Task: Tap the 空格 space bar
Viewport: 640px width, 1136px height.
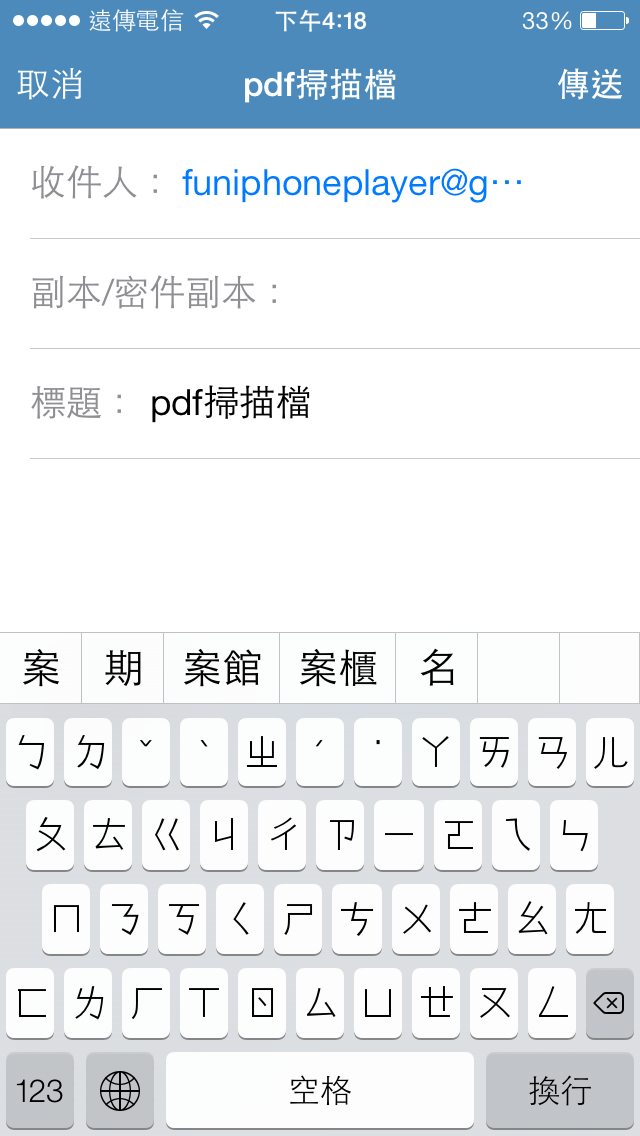Action: click(x=320, y=1090)
